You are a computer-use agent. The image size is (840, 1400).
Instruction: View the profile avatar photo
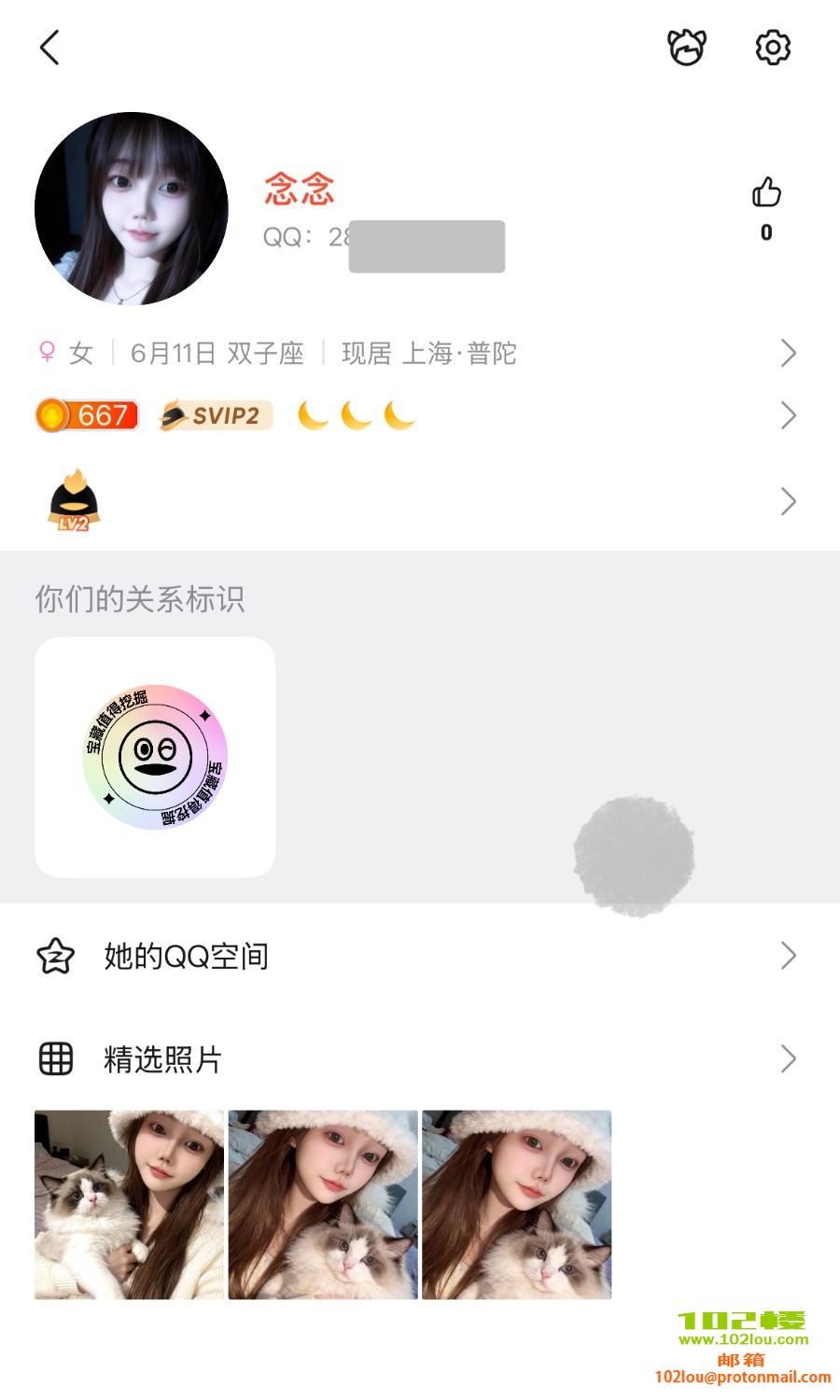pyautogui.click(x=132, y=209)
